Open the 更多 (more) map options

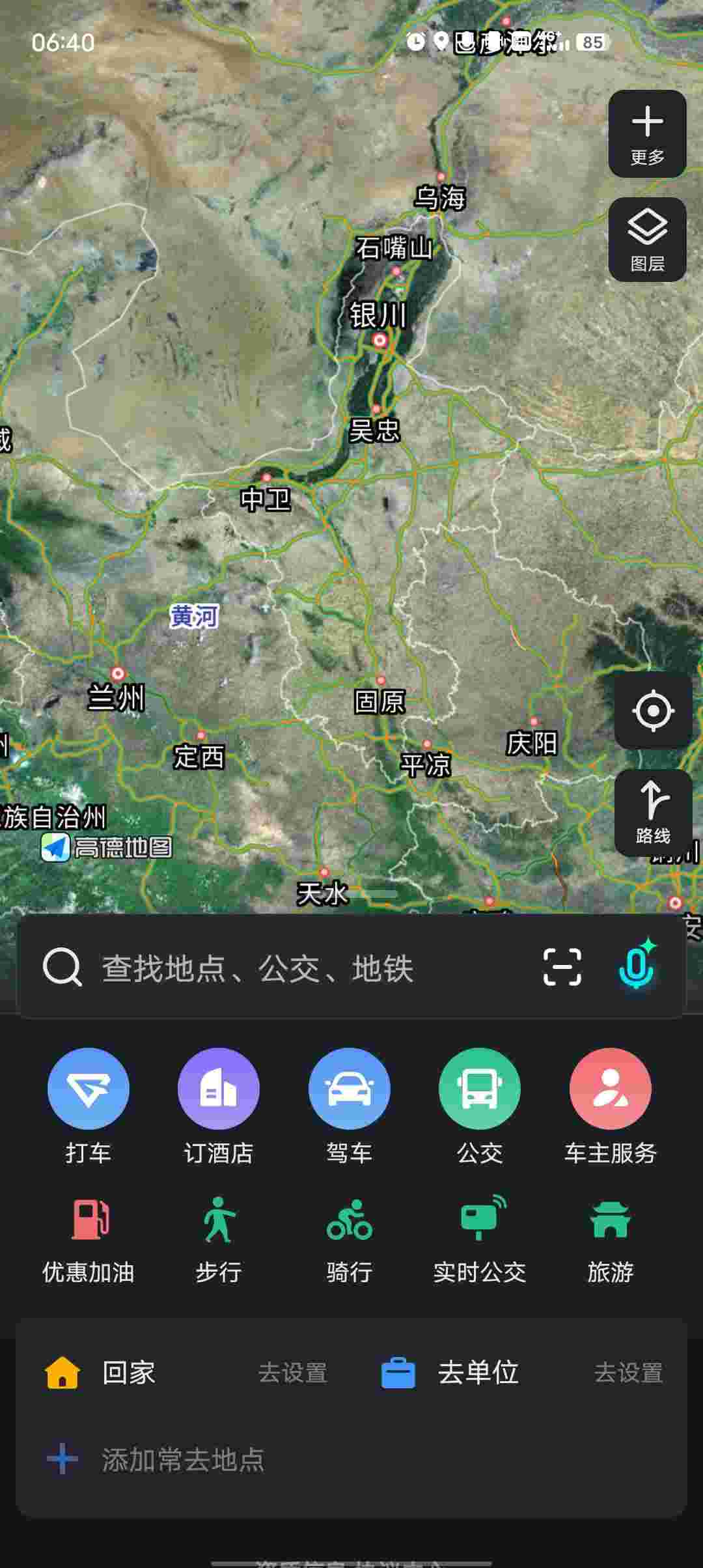[x=647, y=134]
